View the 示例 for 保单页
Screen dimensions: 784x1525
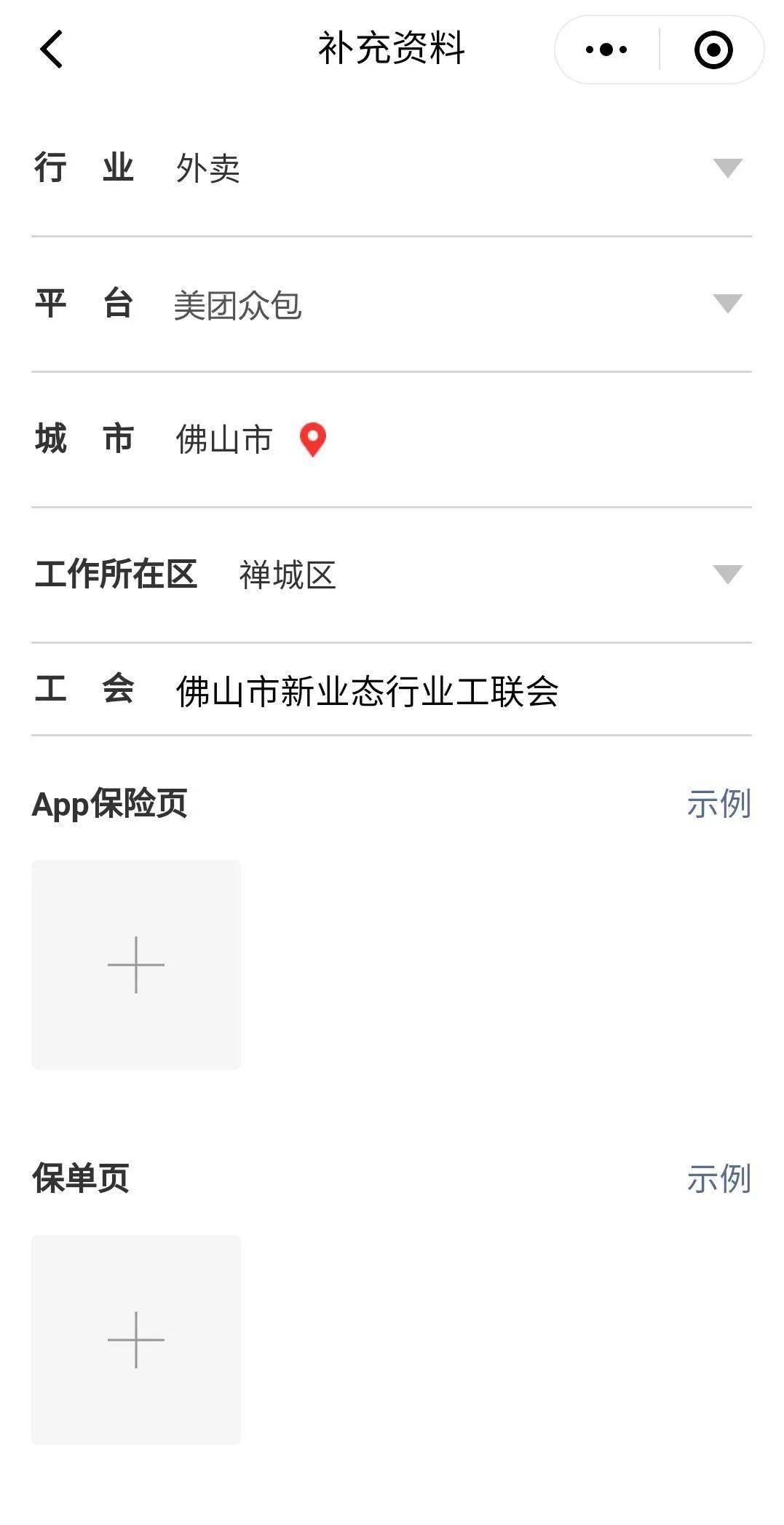(x=718, y=1178)
